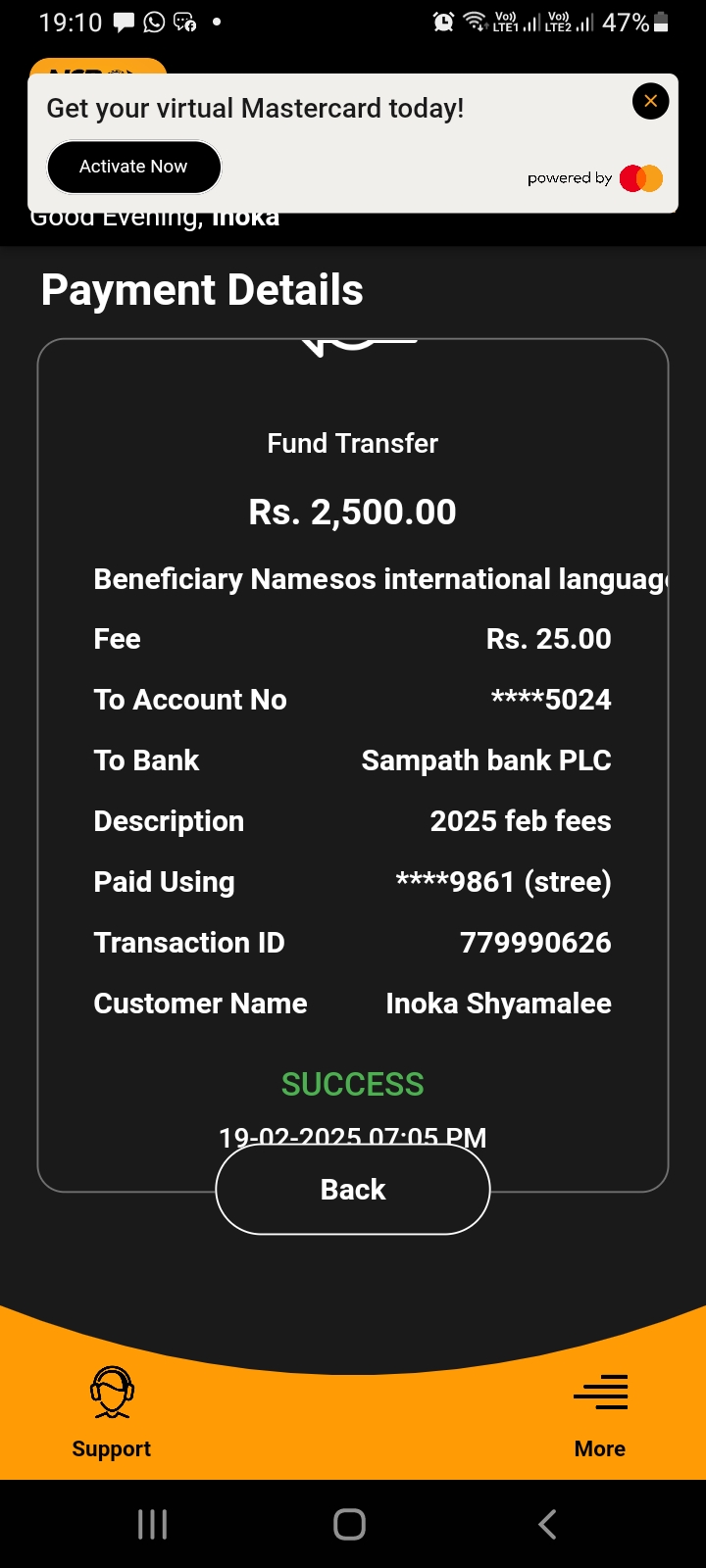This screenshot has width=706, height=1568.
Task: Tap the system back button
Action: tap(547, 1524)
